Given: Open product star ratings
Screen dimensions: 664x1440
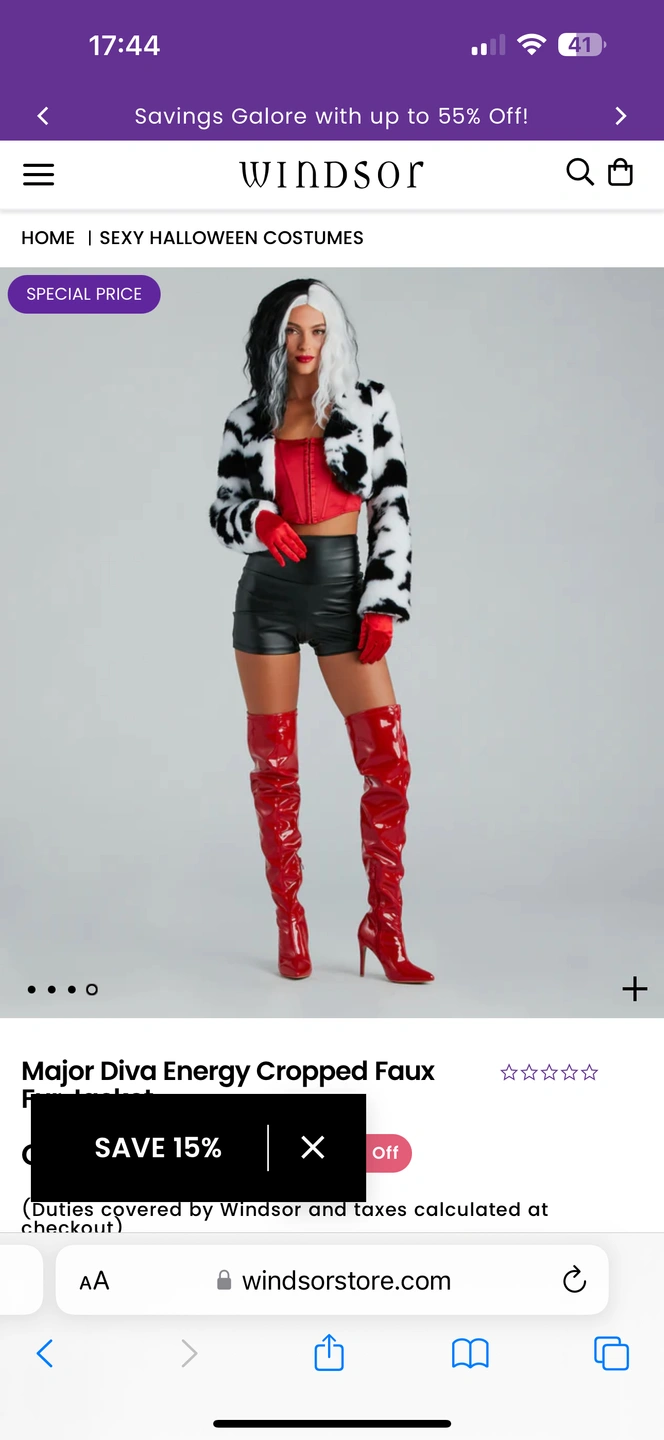Looking at the screenshot, I should 549,1073.
